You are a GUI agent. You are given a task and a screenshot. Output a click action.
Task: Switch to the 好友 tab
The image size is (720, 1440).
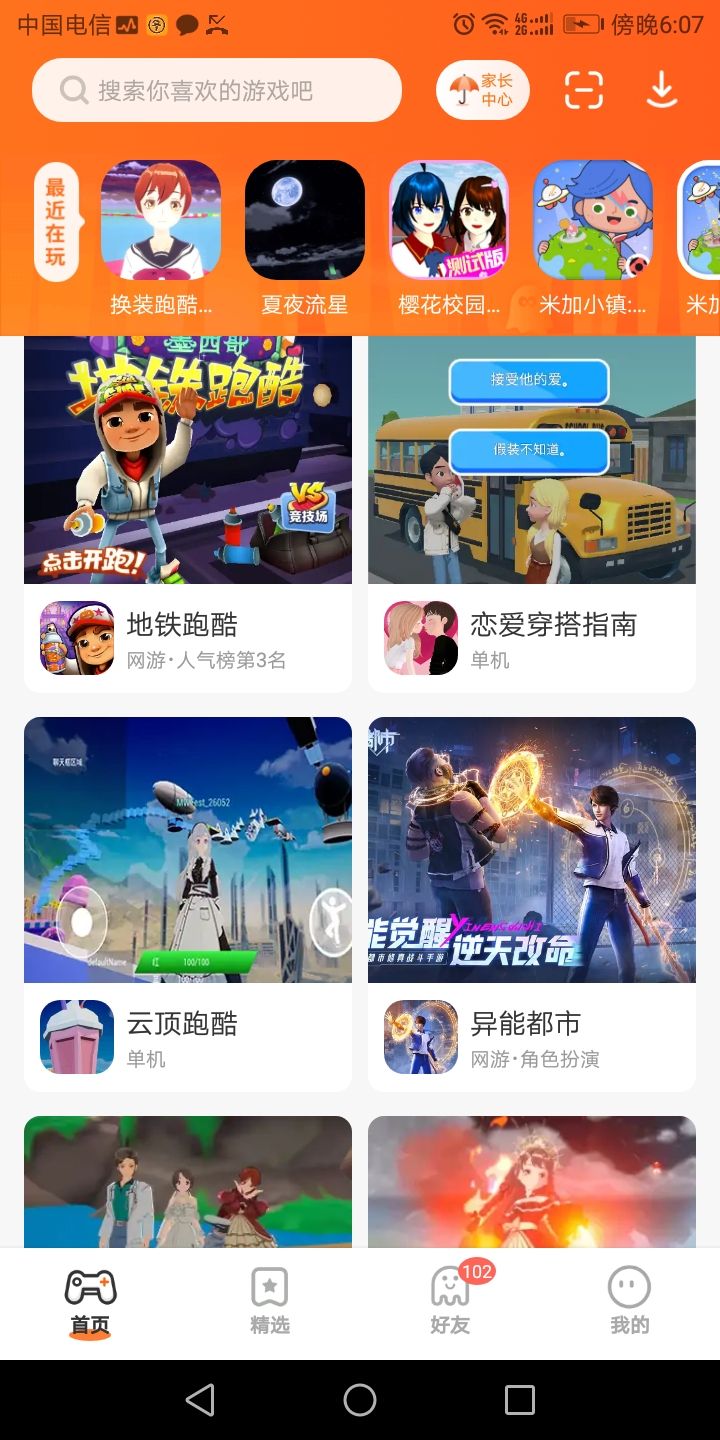(450, 1302)
